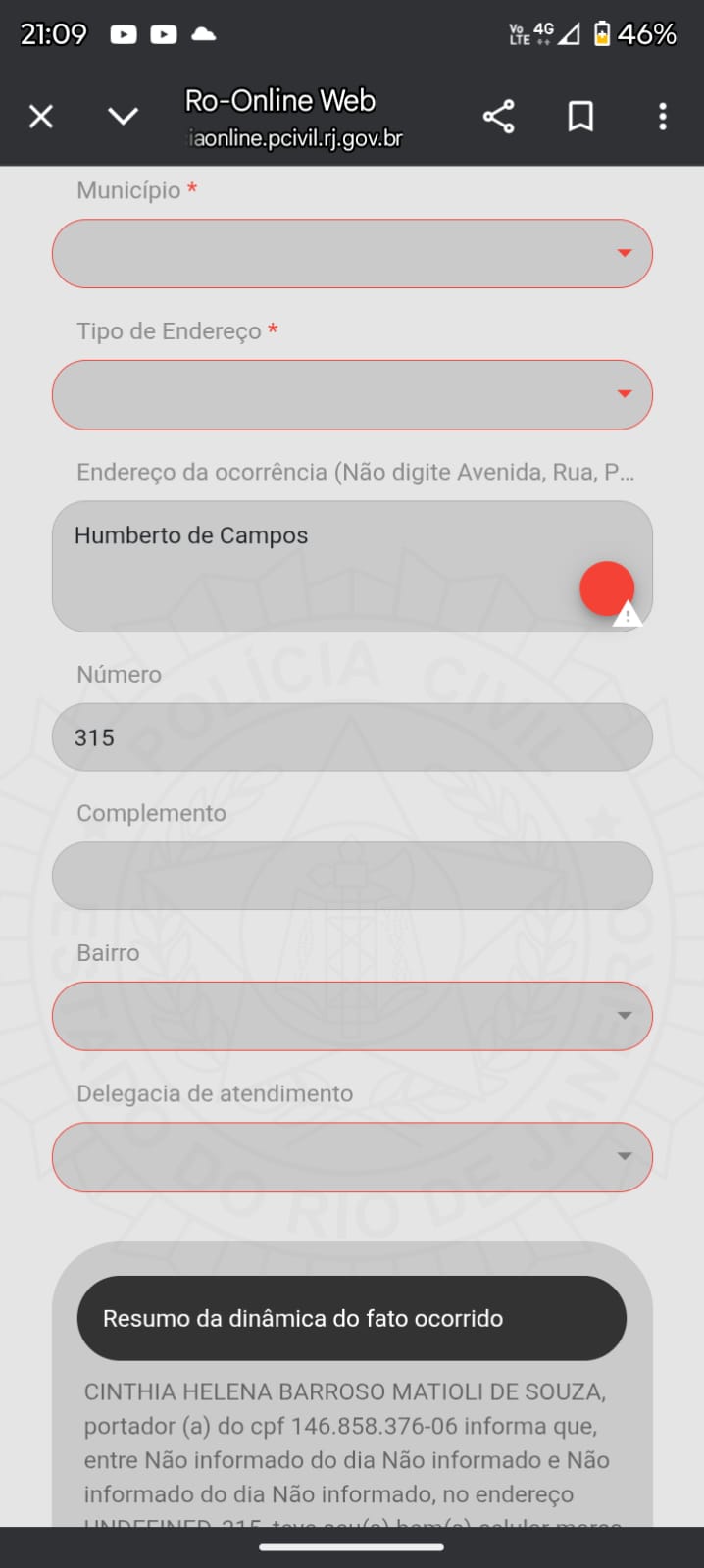
Task: Open the browser overflow menu
Action: (663, 117)
